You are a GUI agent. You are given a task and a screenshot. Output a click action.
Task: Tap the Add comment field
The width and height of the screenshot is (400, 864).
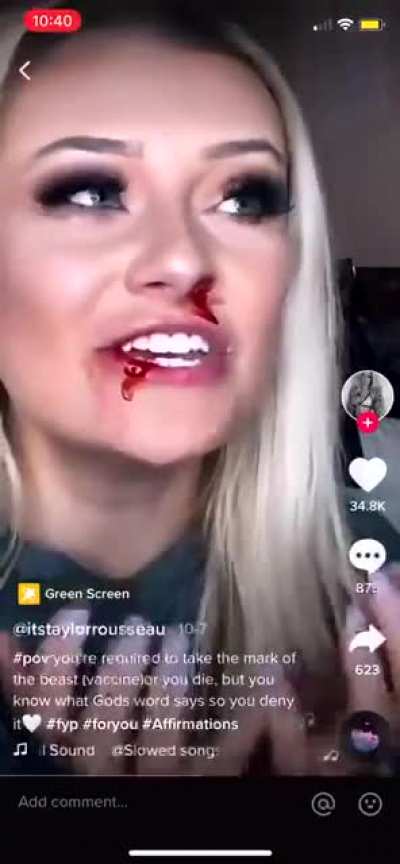tap(154, 802)
